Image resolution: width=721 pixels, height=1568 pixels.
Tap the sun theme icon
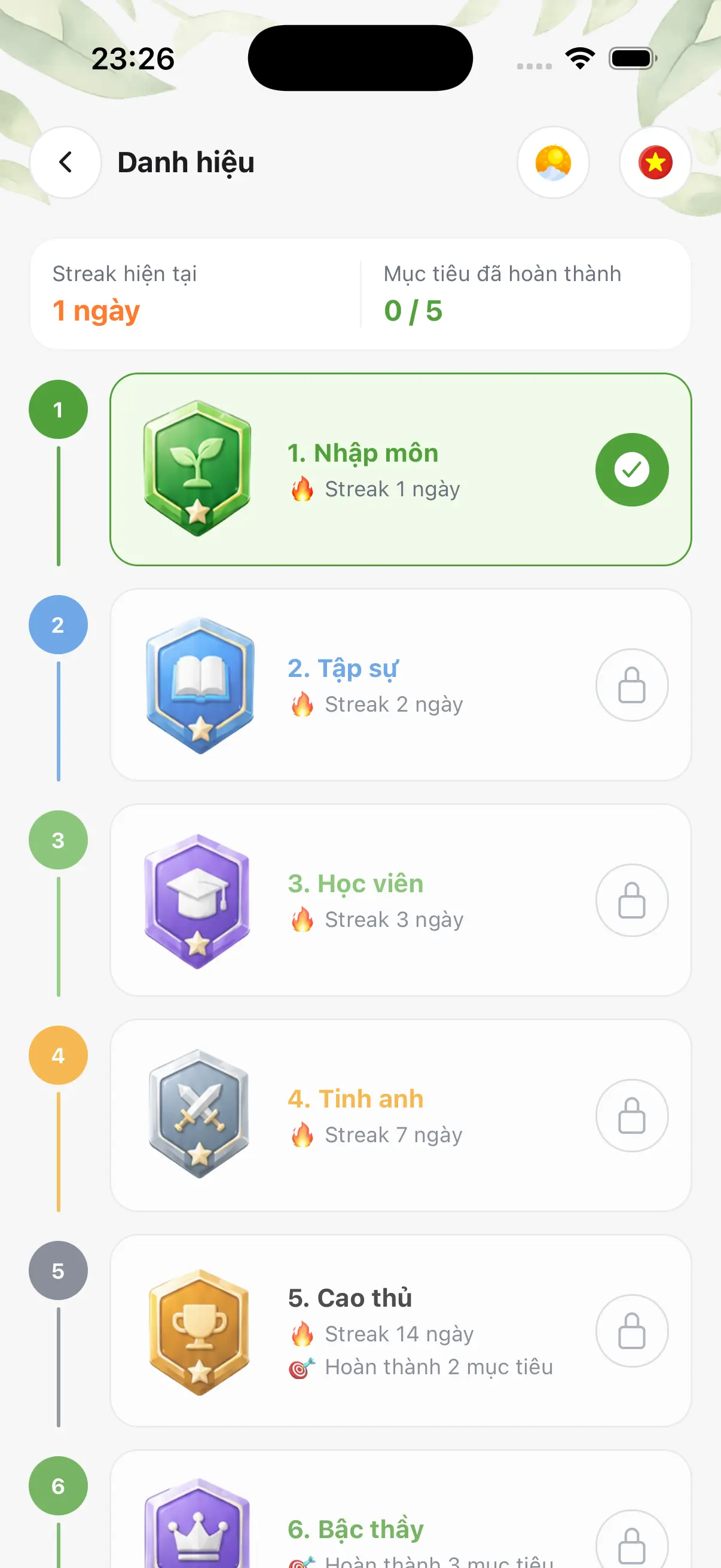pos(552,162)
